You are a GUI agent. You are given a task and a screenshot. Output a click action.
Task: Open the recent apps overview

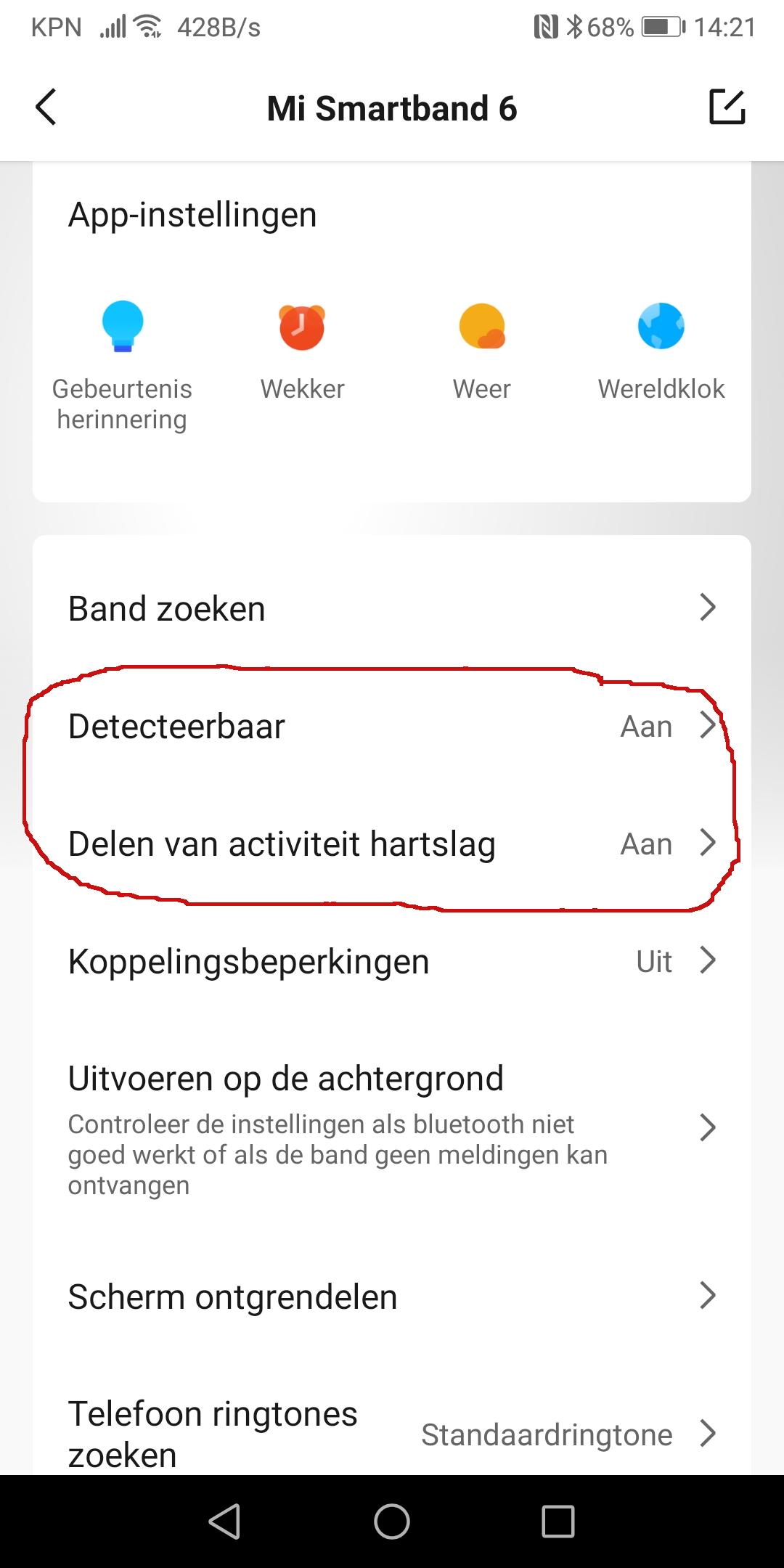(x=558, y=1521)
